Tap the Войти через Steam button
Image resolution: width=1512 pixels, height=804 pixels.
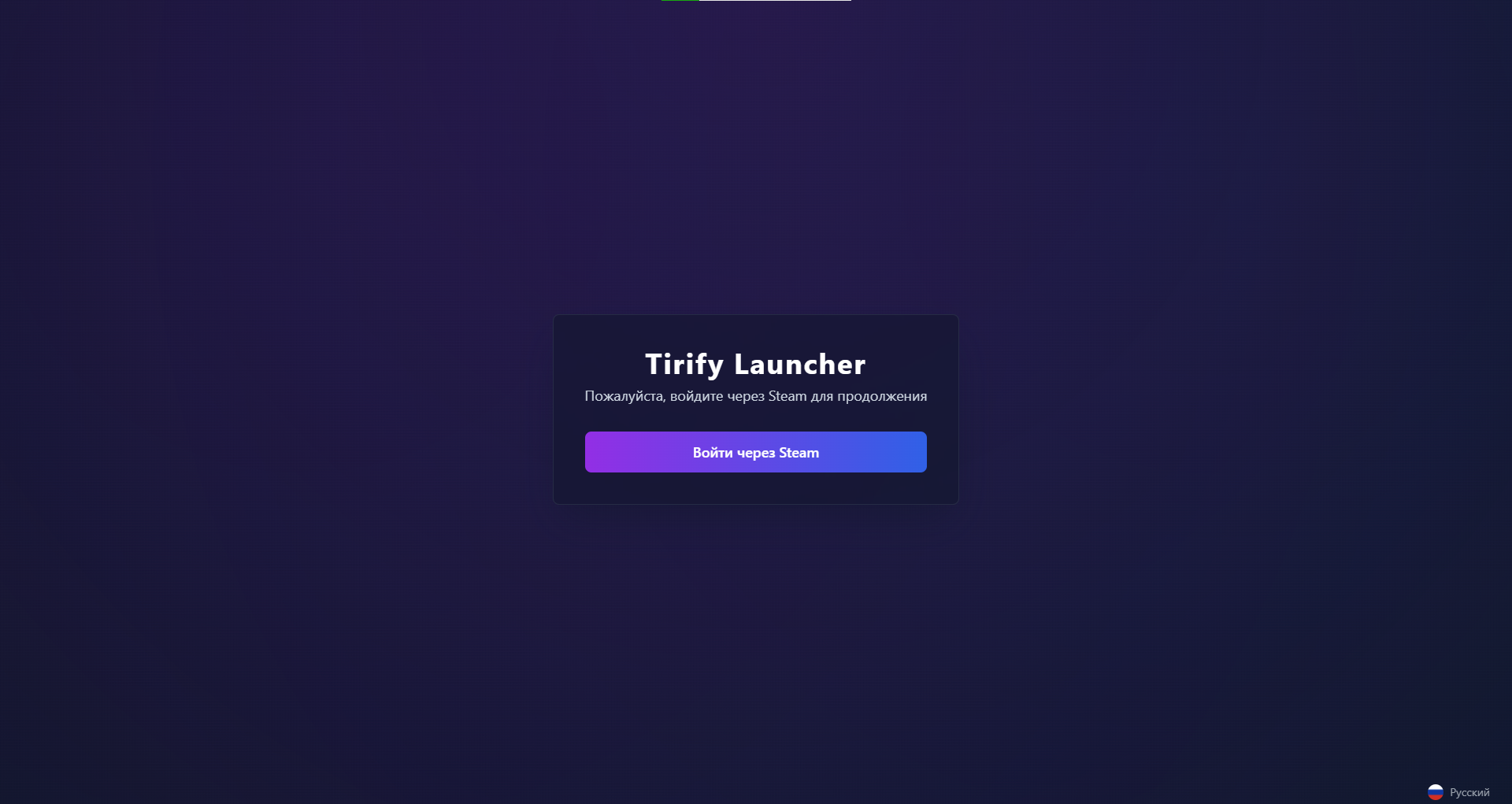click(x=755, y=452)
